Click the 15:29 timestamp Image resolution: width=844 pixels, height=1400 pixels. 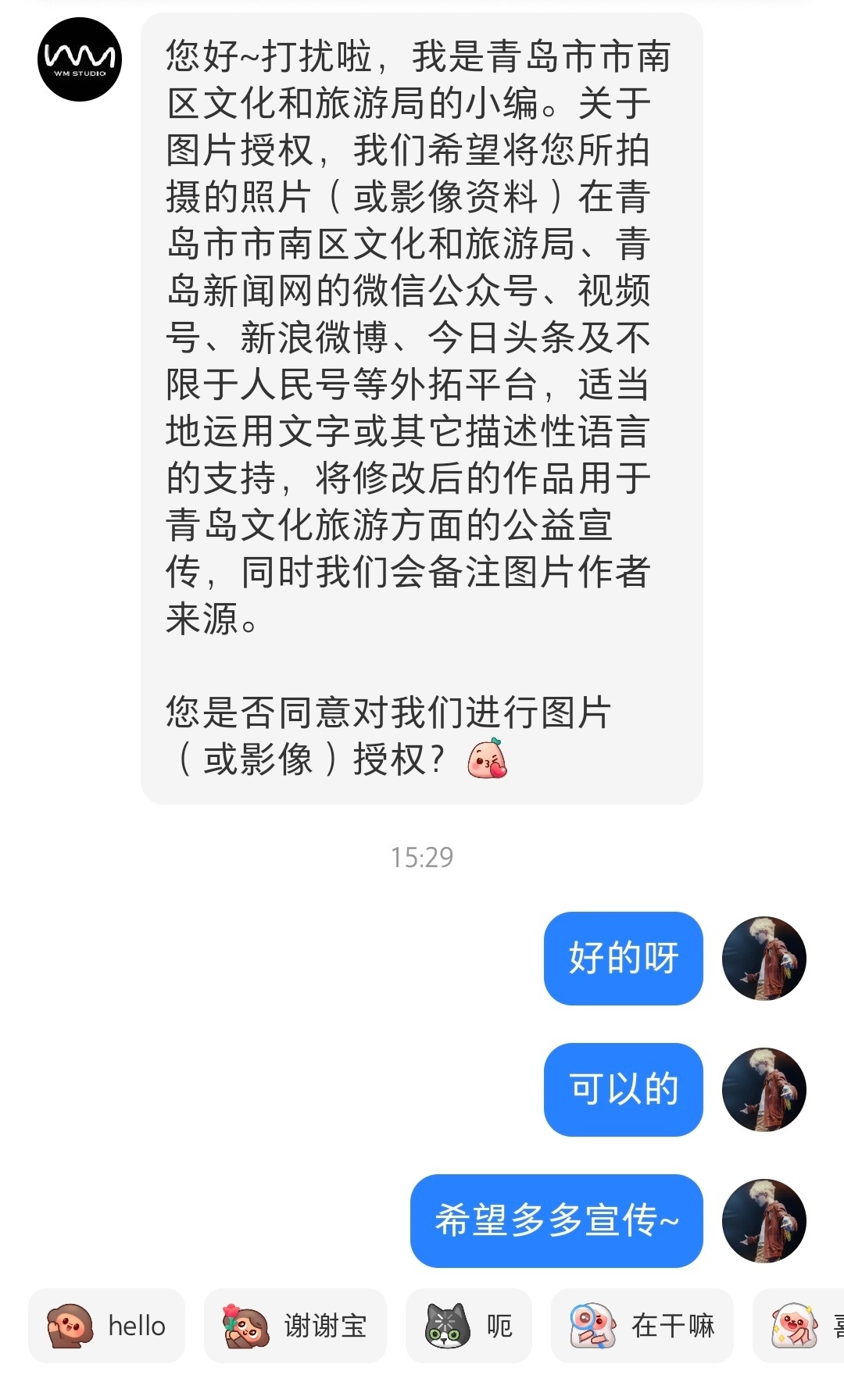422,857
